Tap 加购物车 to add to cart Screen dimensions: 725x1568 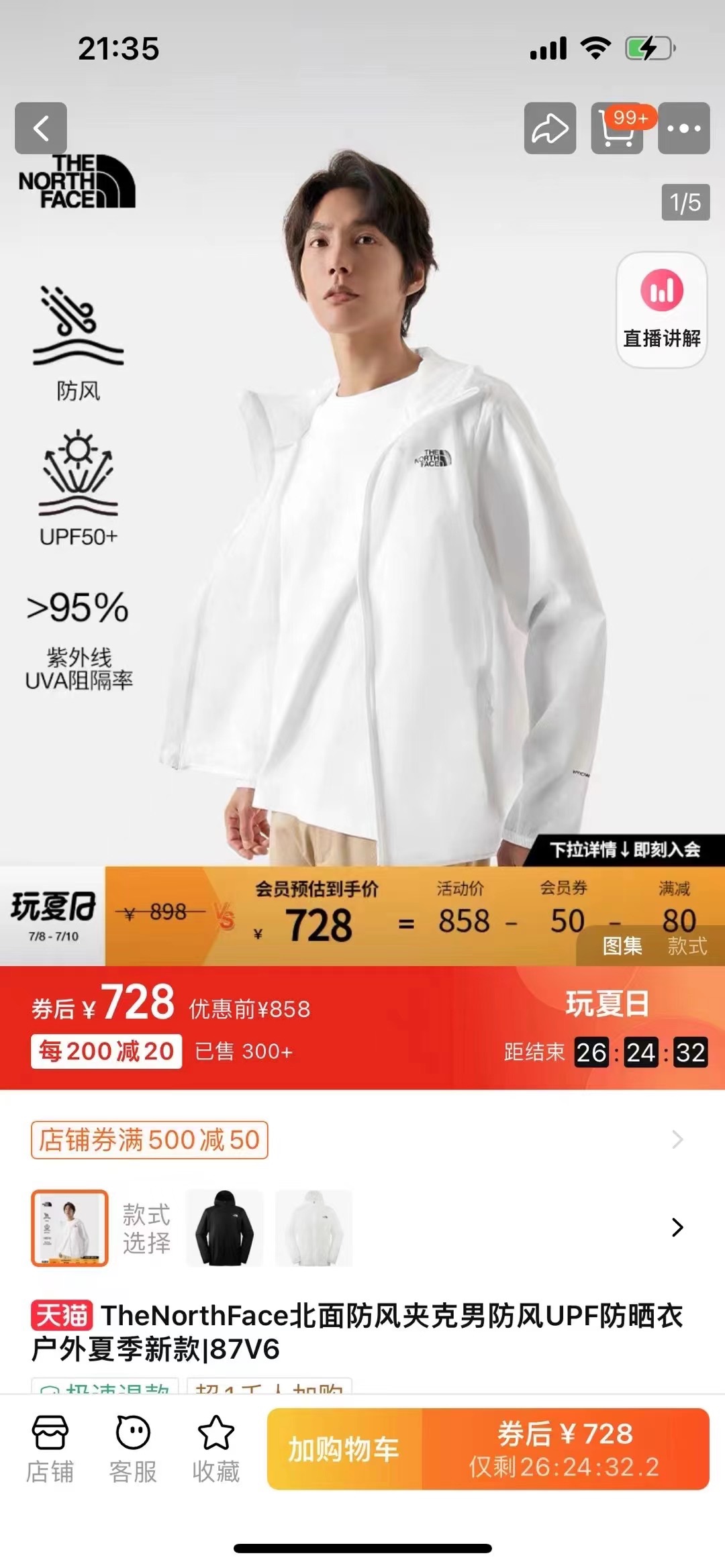pyautogui.click(x=344, y=1449)
